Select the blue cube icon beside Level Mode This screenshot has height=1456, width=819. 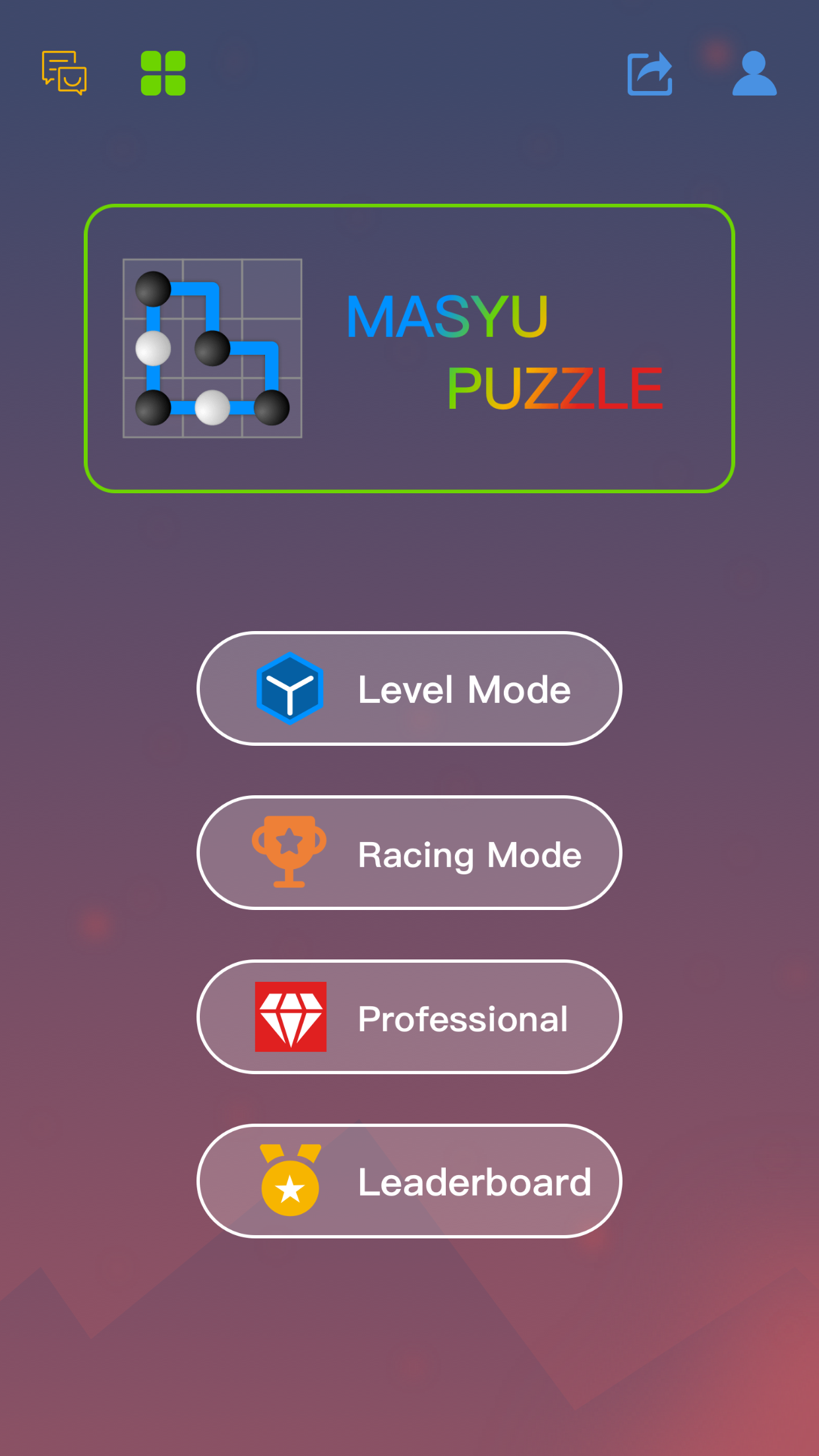289,688
